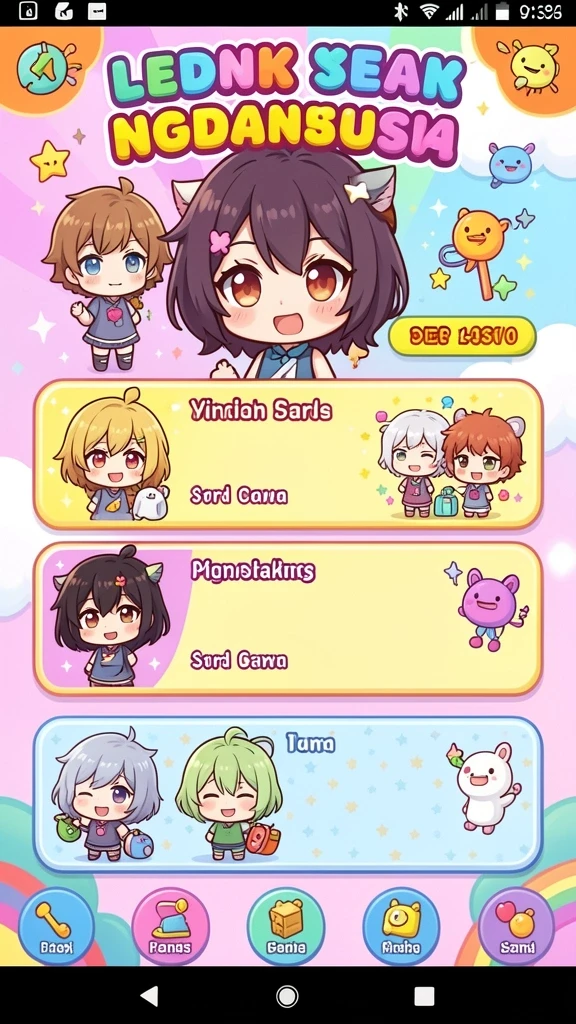Open recent apps with the square button
This screenshot has height=1024, width=576.
(424, 996)
